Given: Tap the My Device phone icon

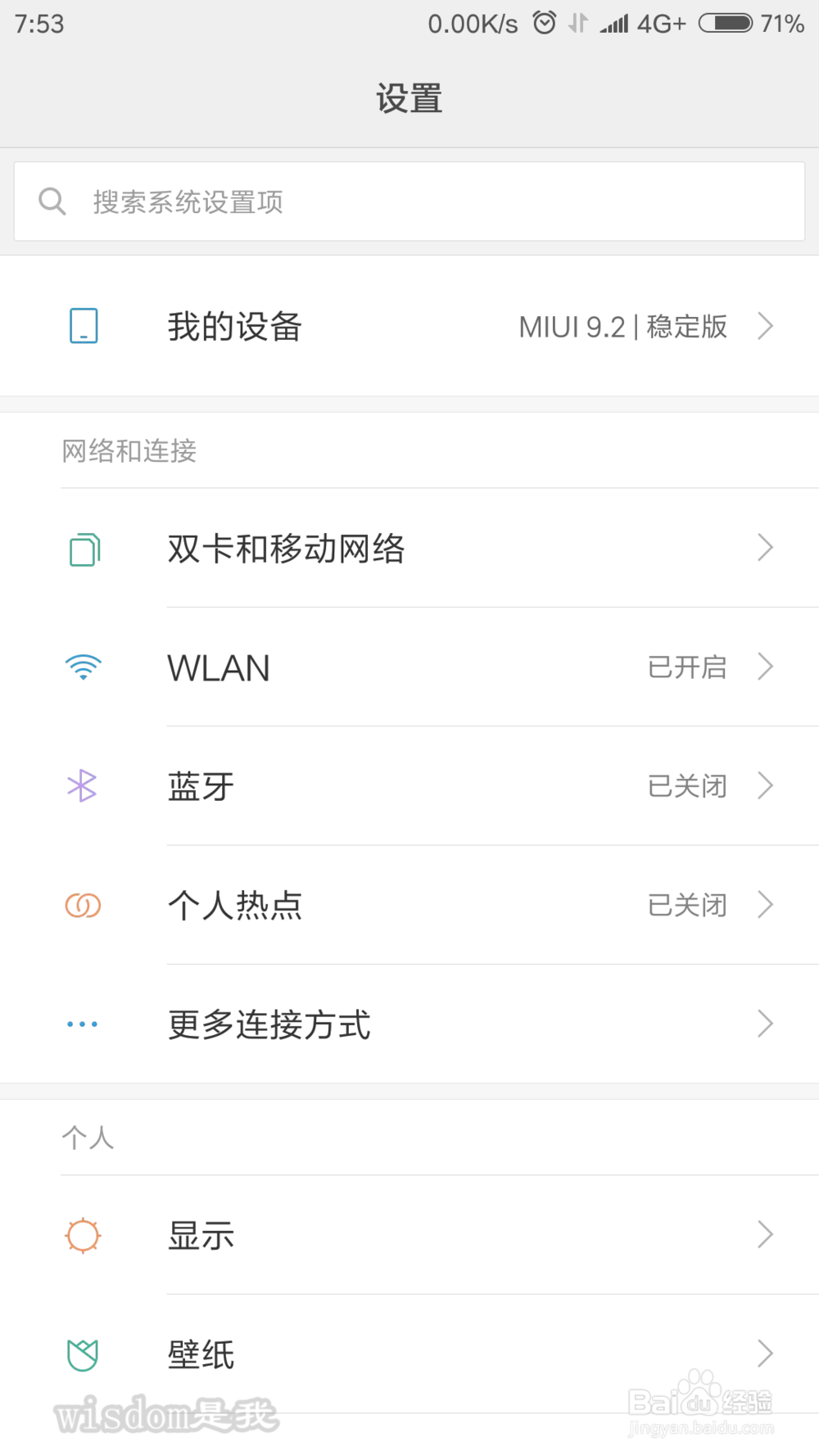Looking at the screenshot, I should click(82, 326).
